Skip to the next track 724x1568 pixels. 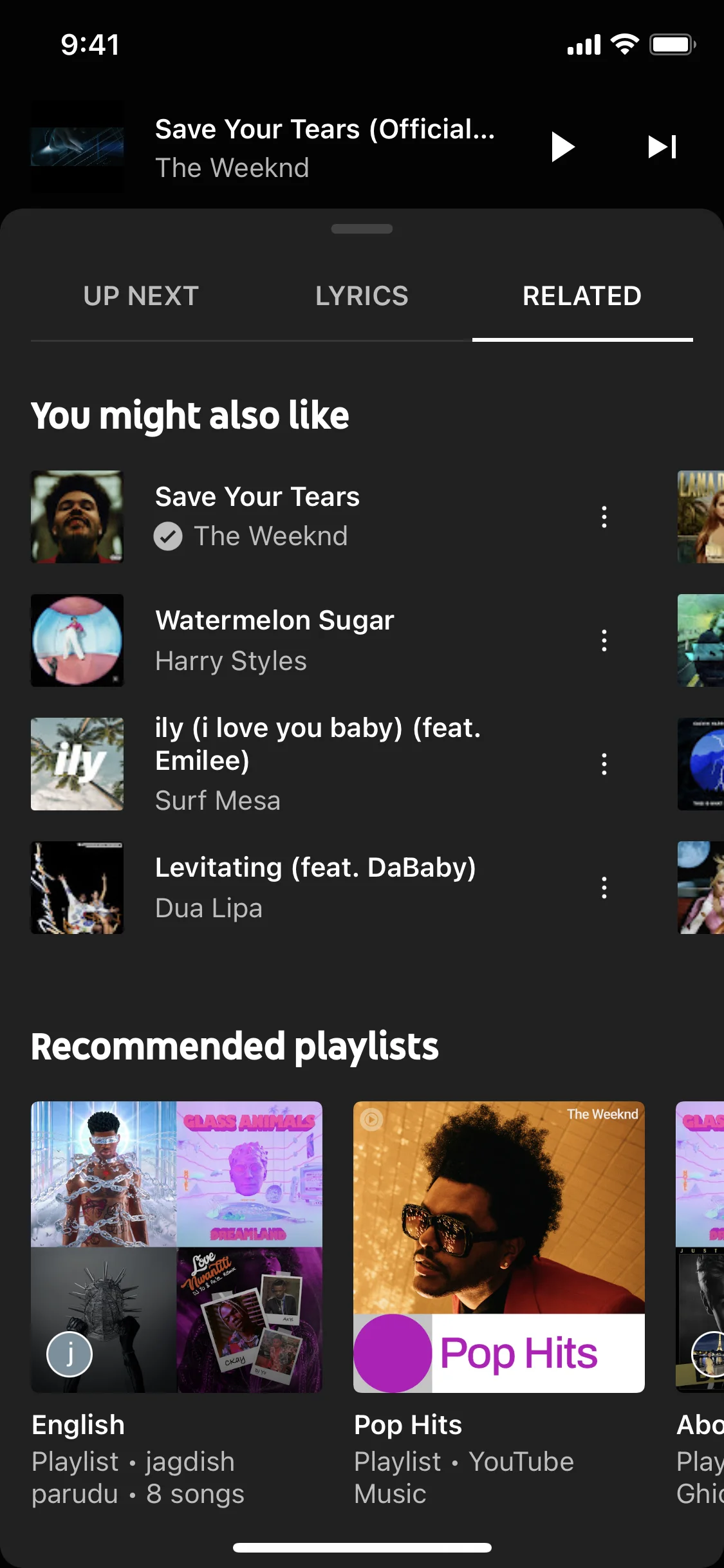tap(662, 147)
